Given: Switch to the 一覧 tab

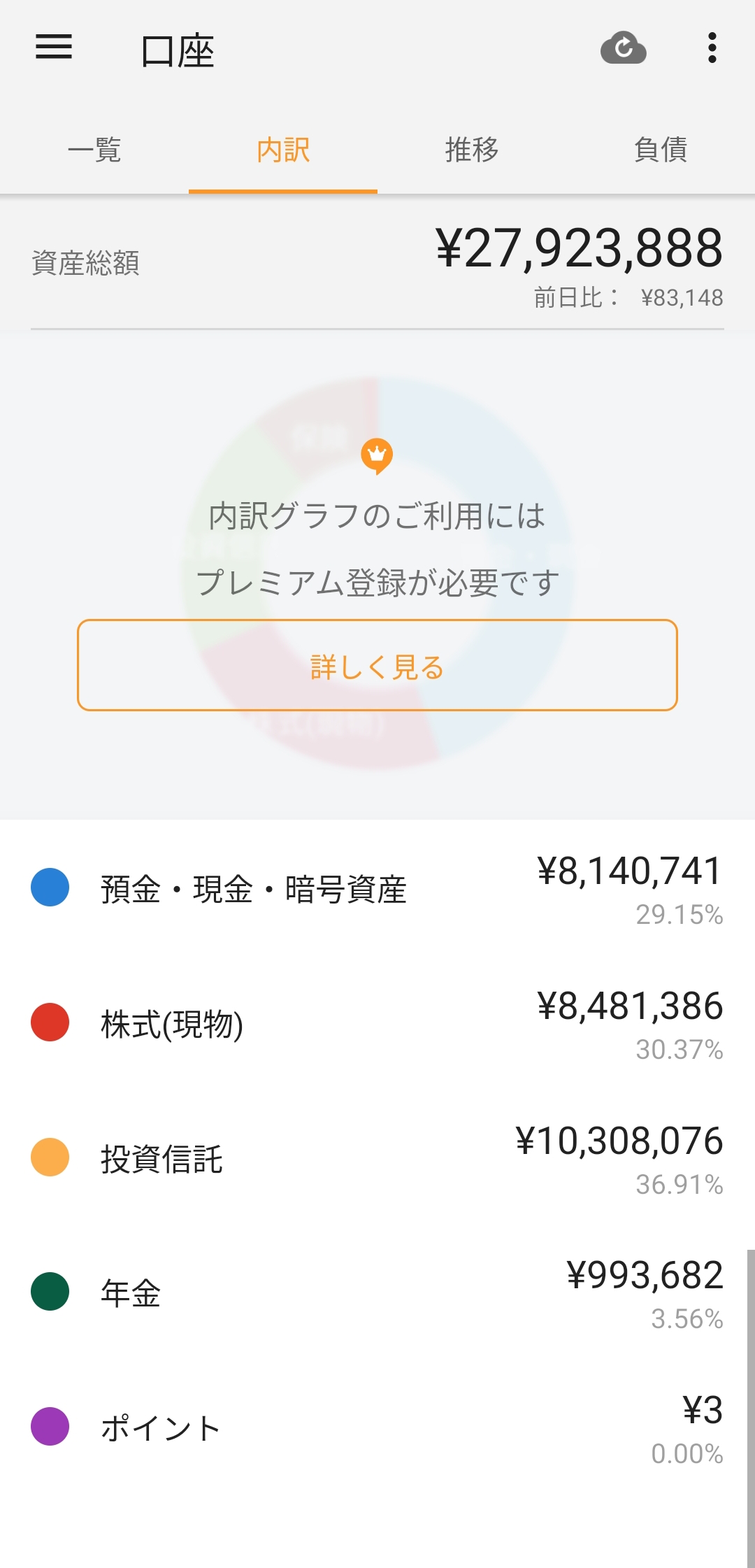Looking at the screenshot, I should [x=94, y=150].
